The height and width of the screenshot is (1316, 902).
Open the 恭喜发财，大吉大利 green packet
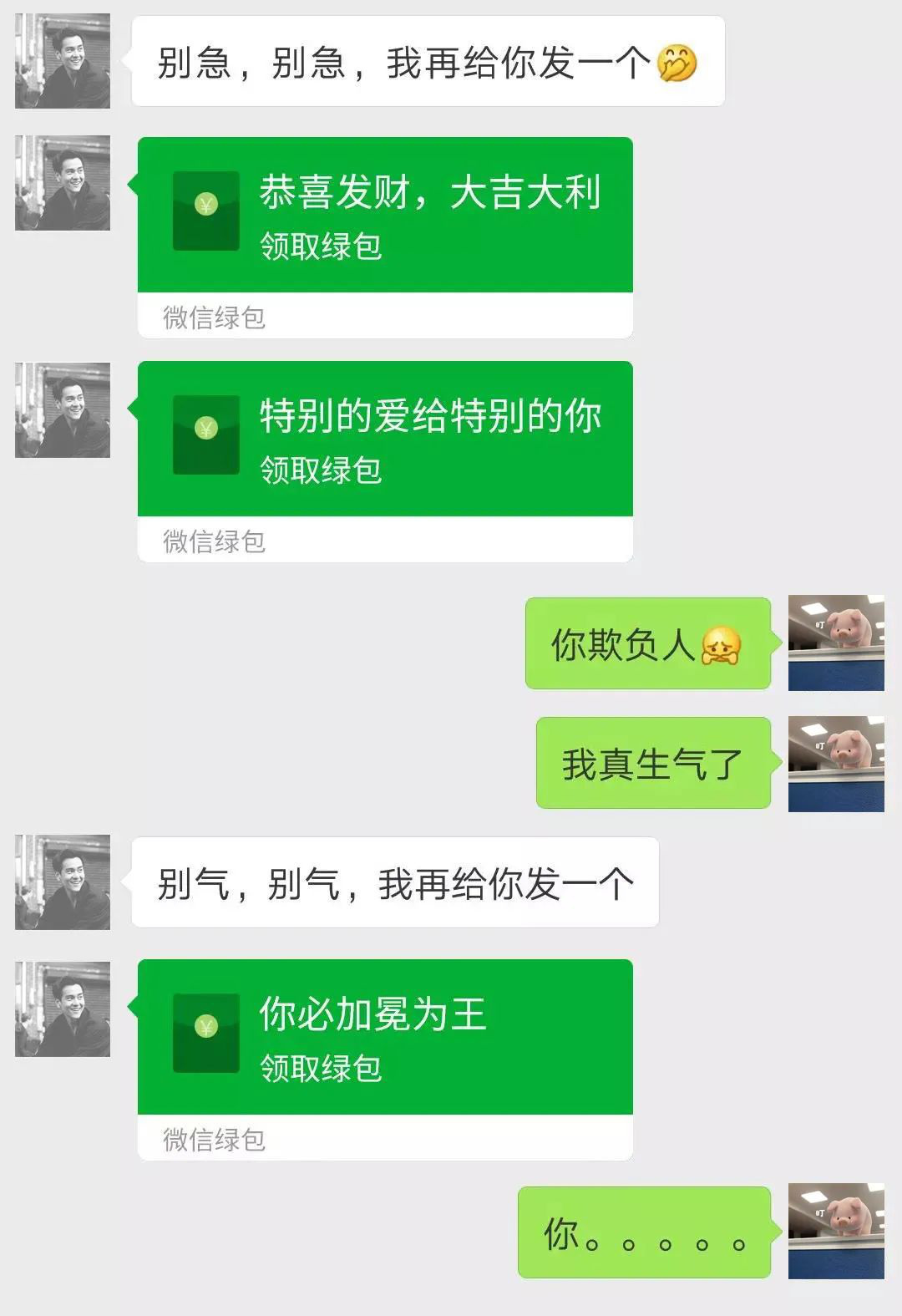tap(385, 215)
